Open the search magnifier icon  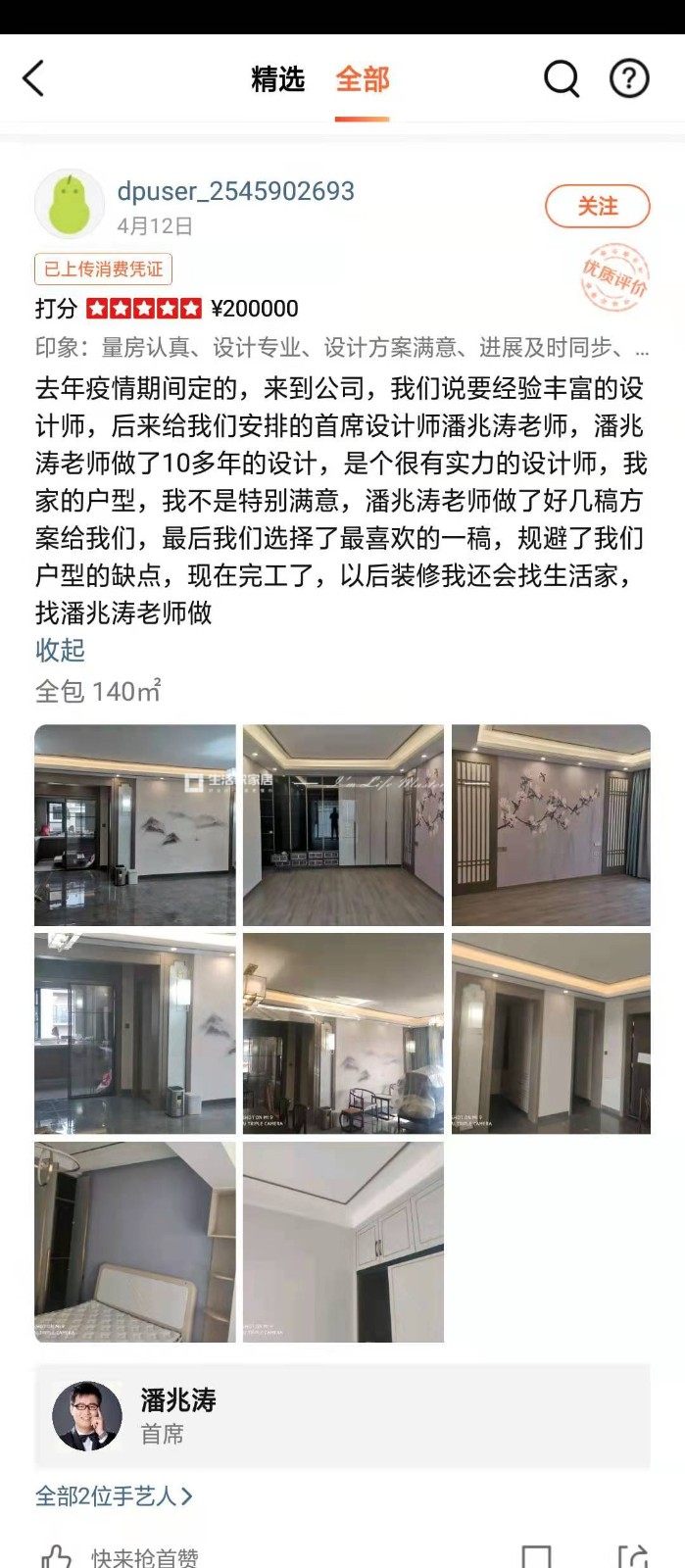click(561, 78)
